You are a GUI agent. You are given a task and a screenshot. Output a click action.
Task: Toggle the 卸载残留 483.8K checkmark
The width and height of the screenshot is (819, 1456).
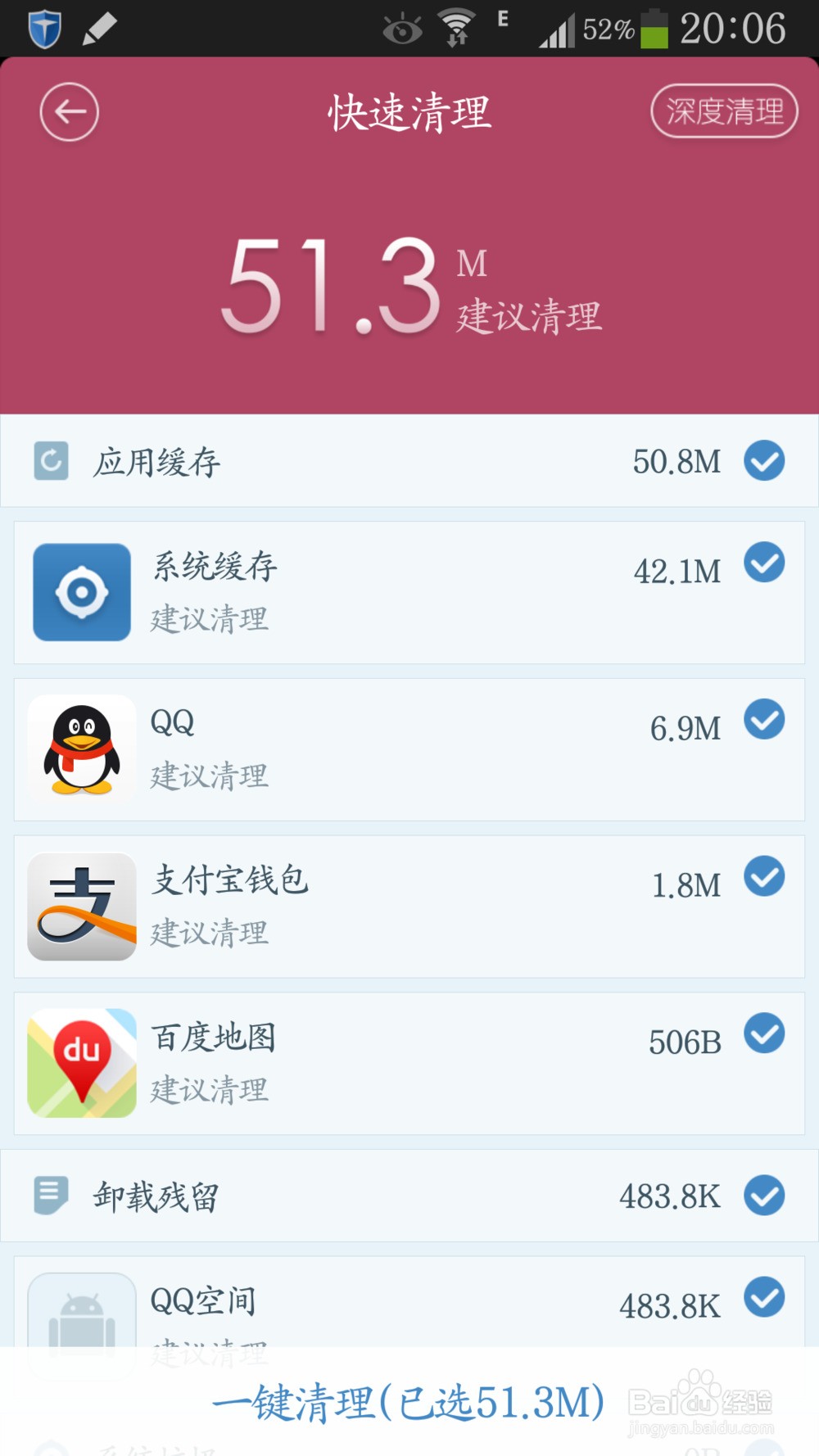763,1196
